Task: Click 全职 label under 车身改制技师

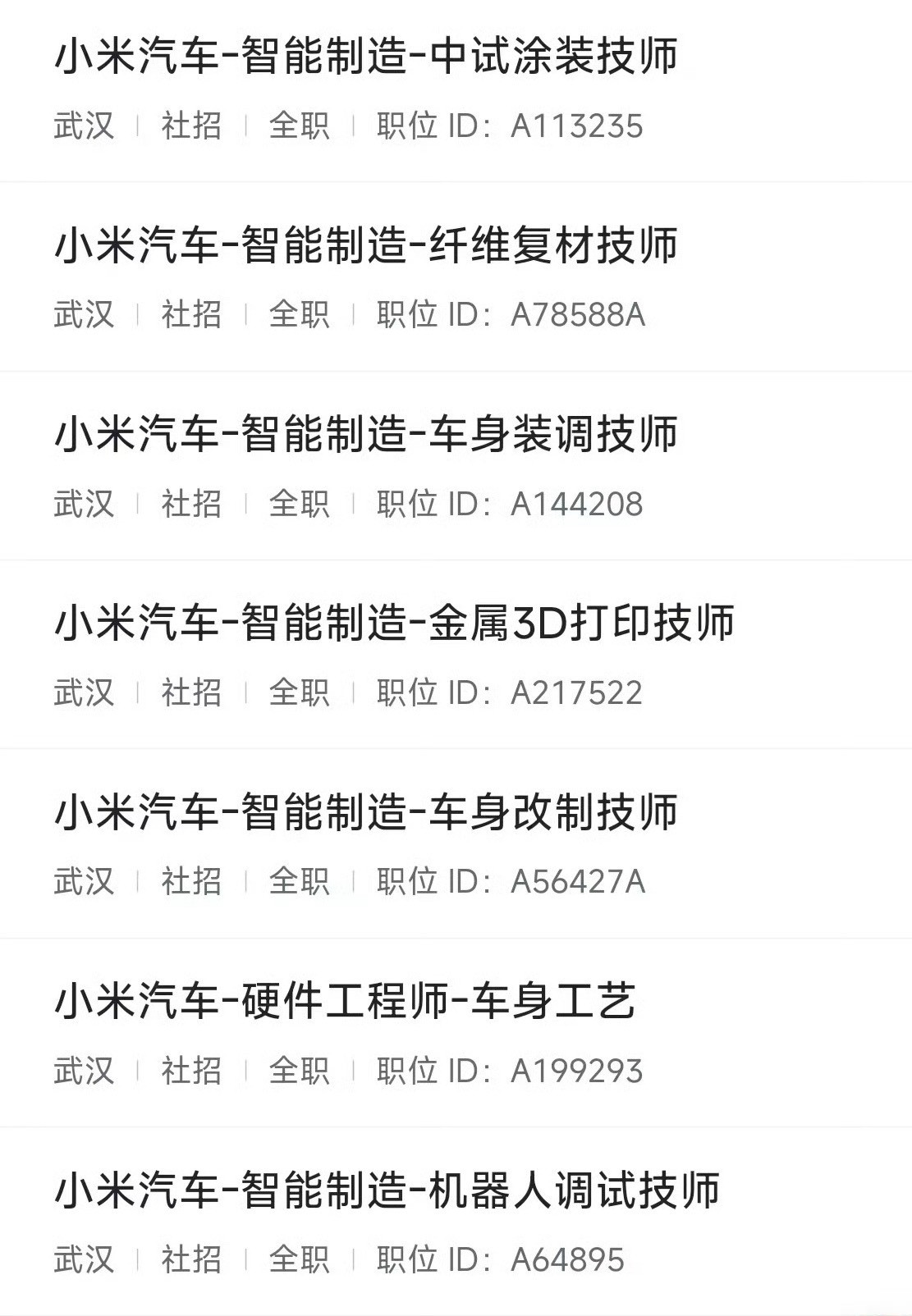Action: [x=300, y=882]
